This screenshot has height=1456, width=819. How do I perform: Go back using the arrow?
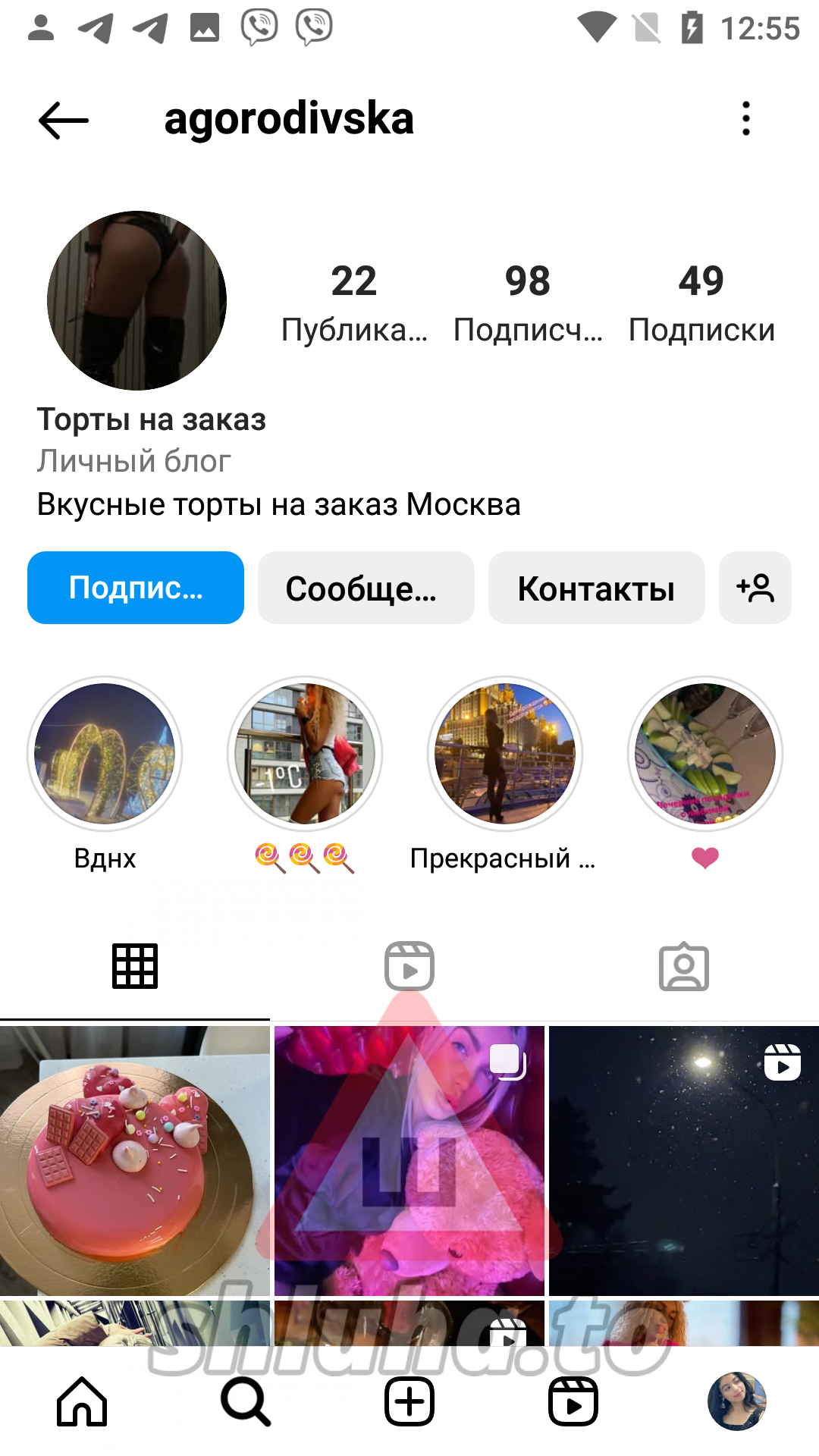point(64,120)
